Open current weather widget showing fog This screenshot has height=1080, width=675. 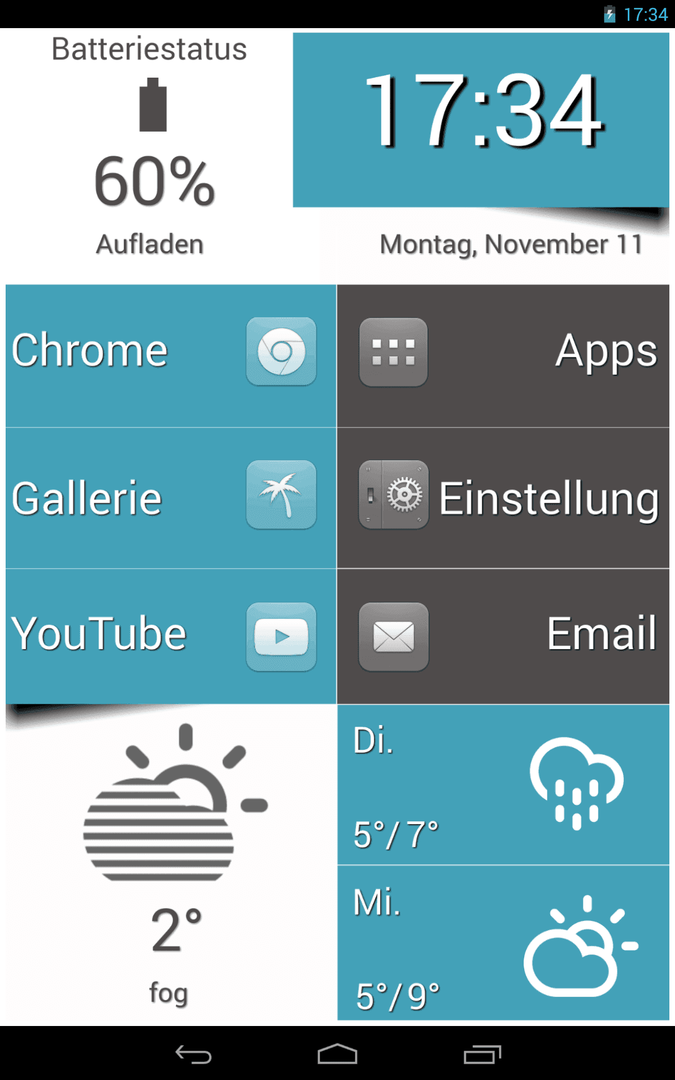click(171, 862)
